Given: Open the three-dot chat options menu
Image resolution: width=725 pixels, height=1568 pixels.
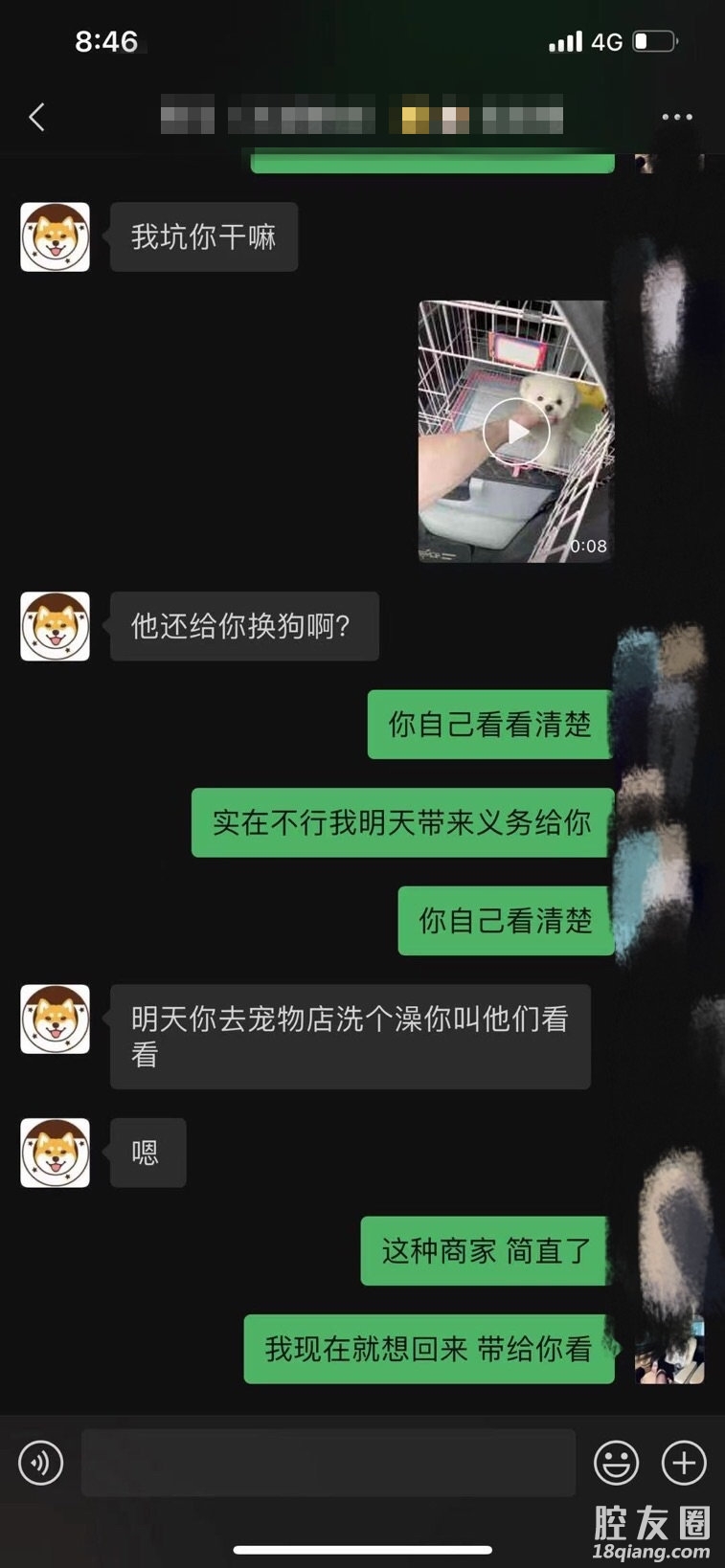Looking at the screenshot, I should (676, 118).
